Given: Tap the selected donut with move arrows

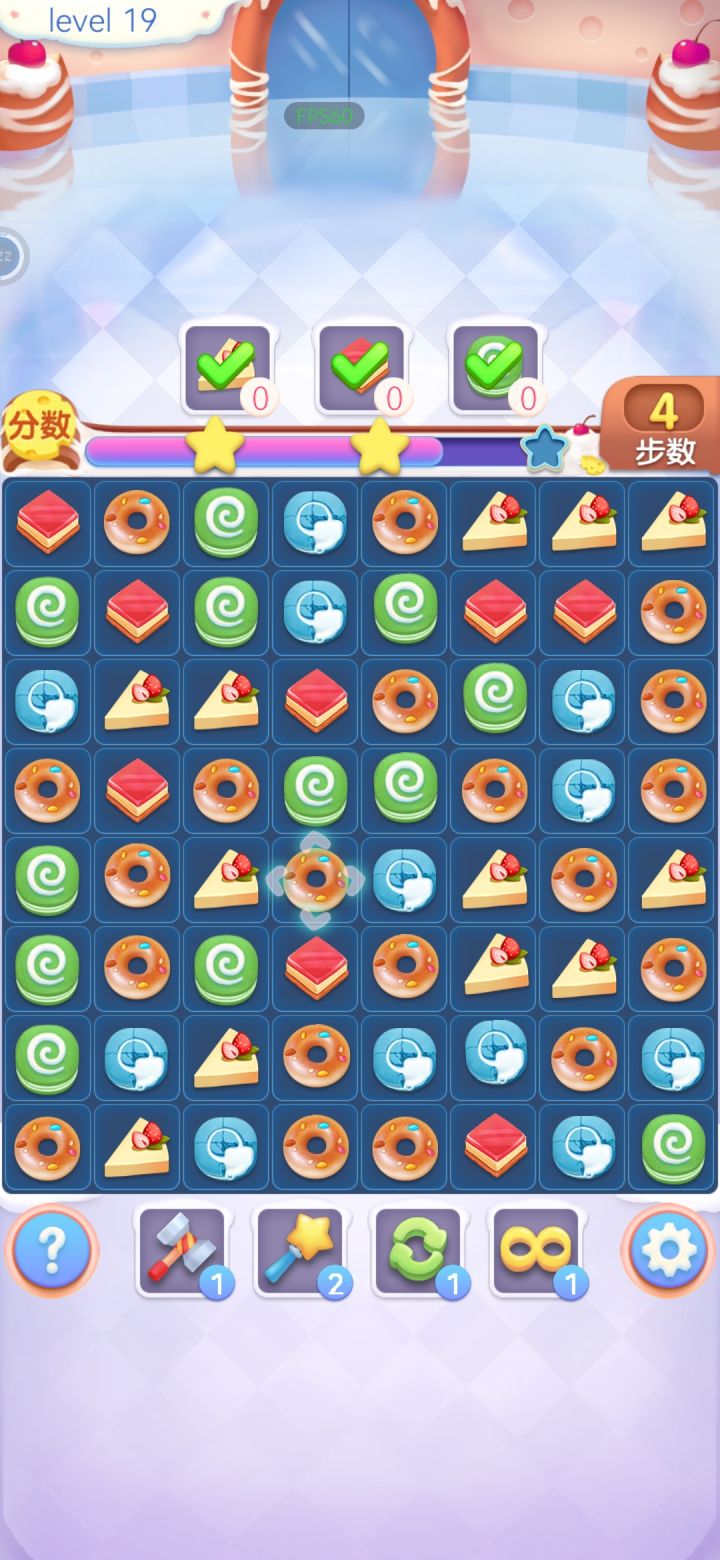Looking at the screenshot, I should click(x=315, y=880).
